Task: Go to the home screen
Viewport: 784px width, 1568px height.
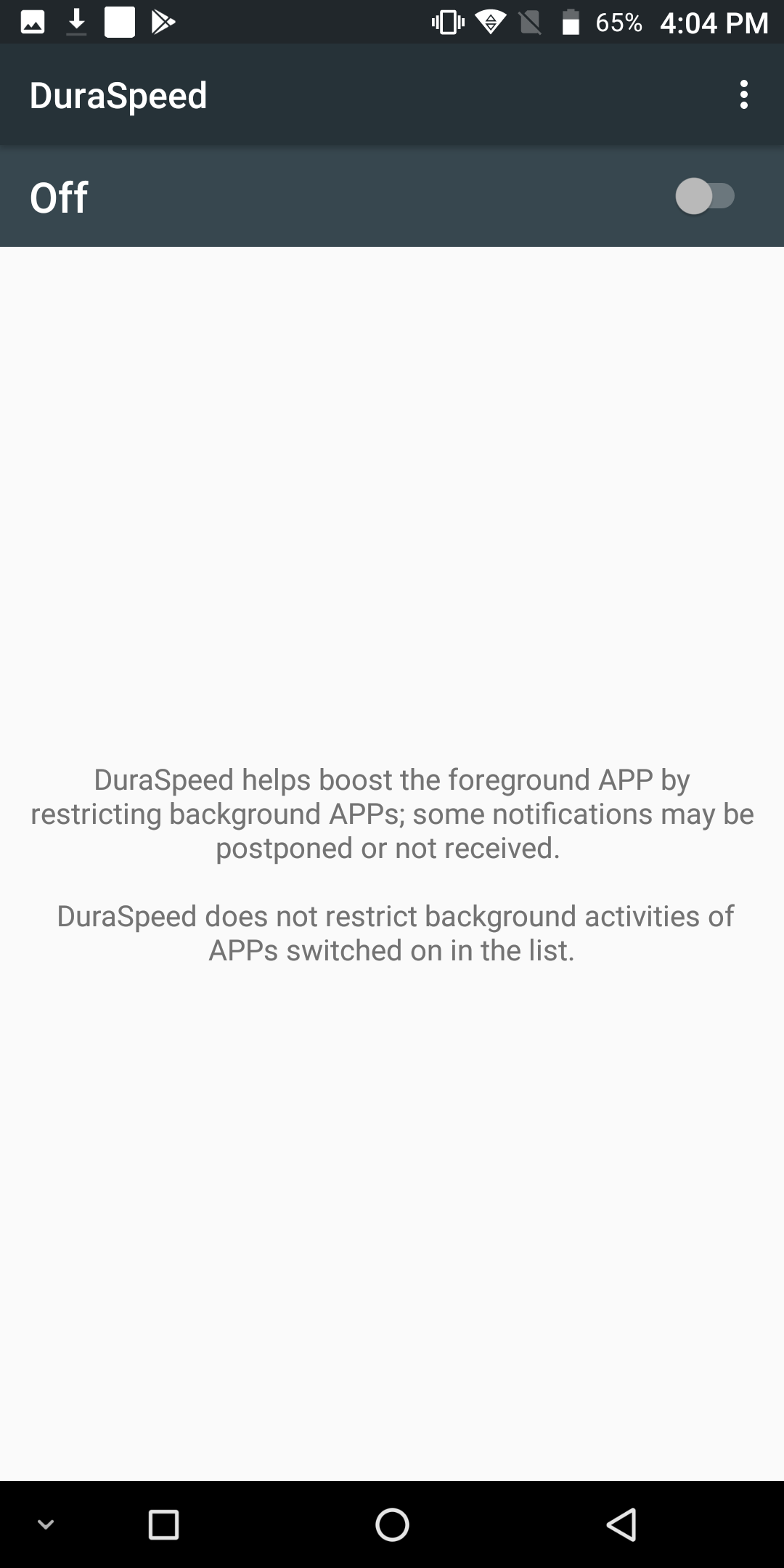Action: point(392,1524)
